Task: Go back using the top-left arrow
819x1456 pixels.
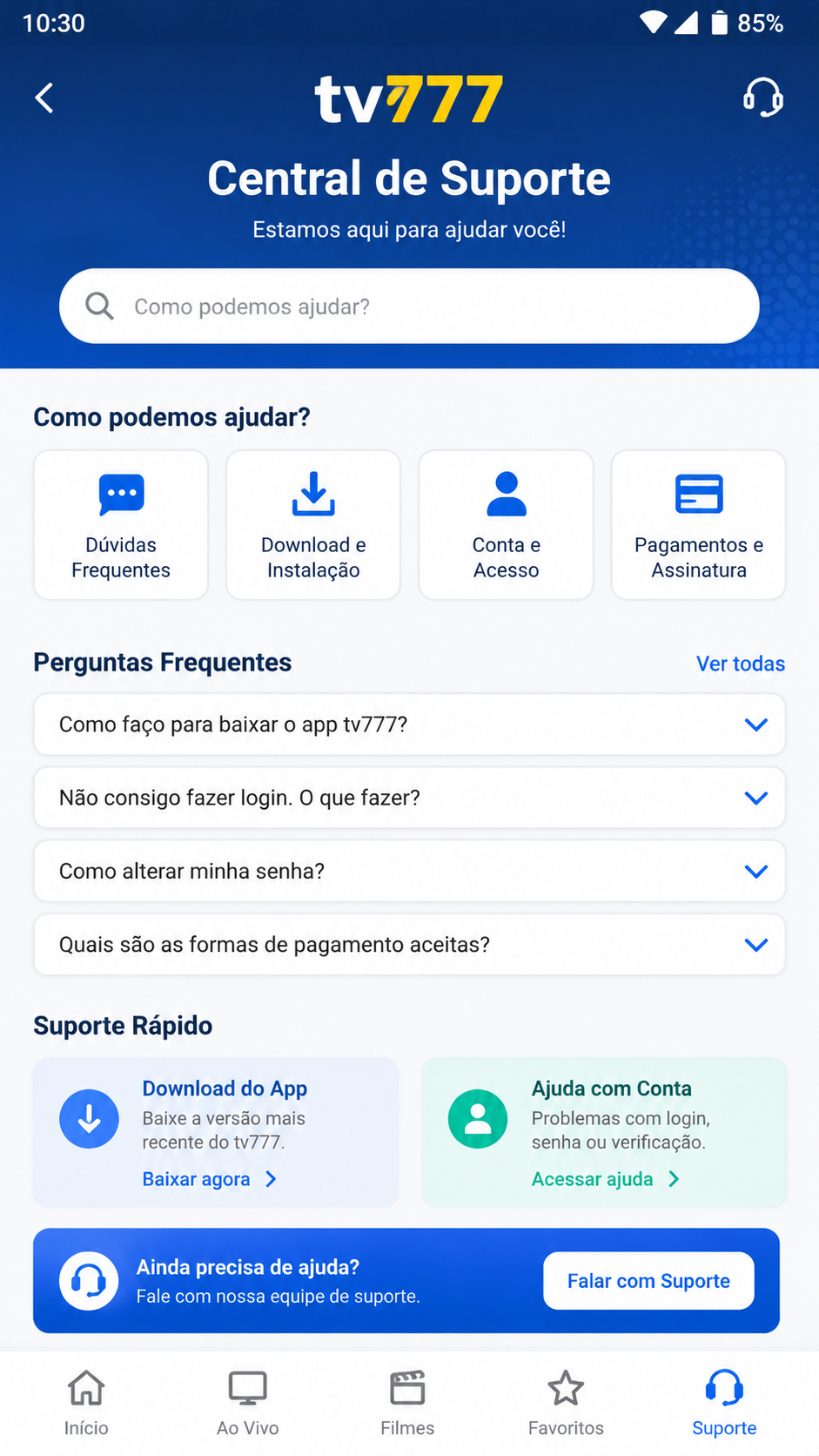Action: (x=44, y=98)
